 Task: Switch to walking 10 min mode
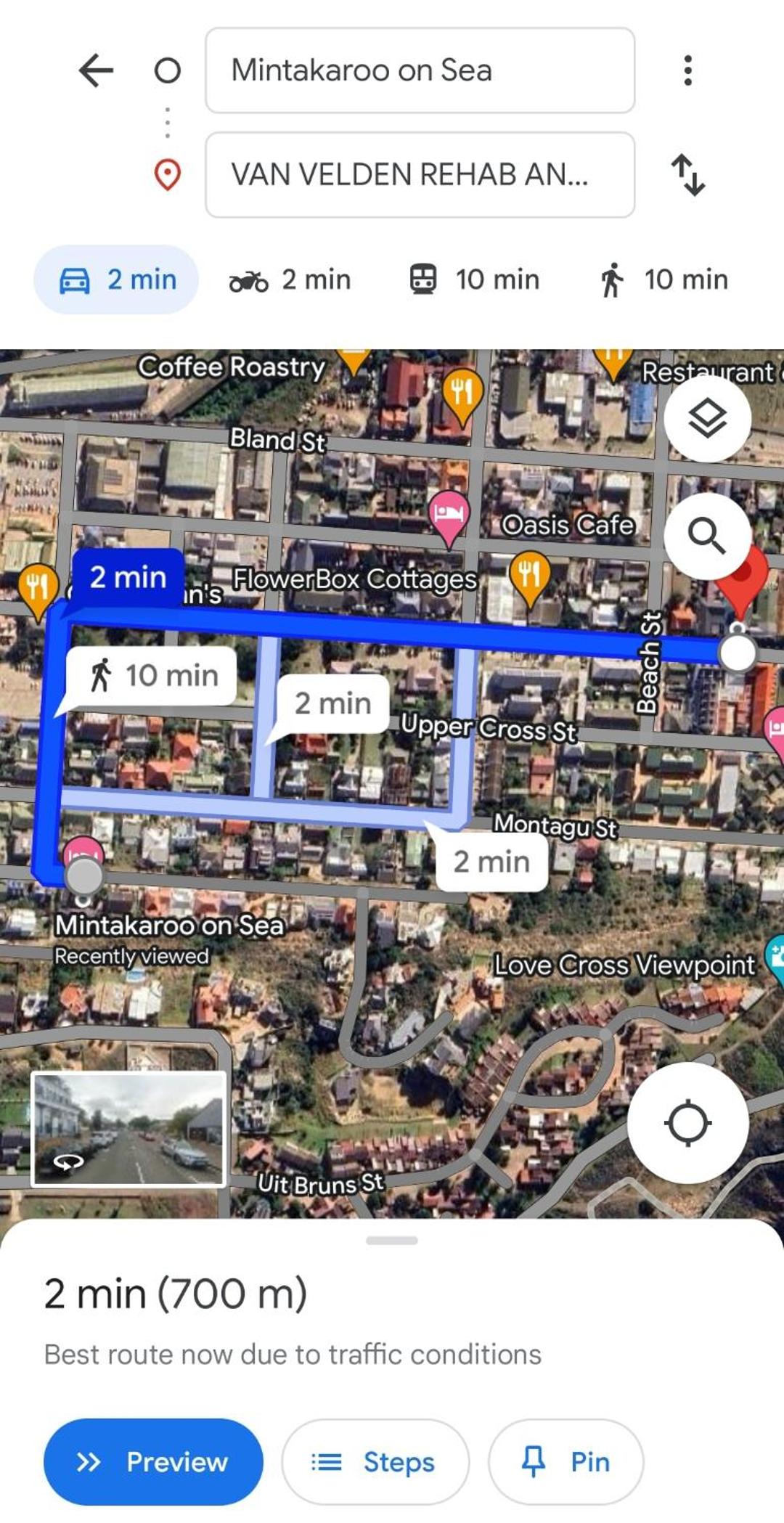[663, 279]
